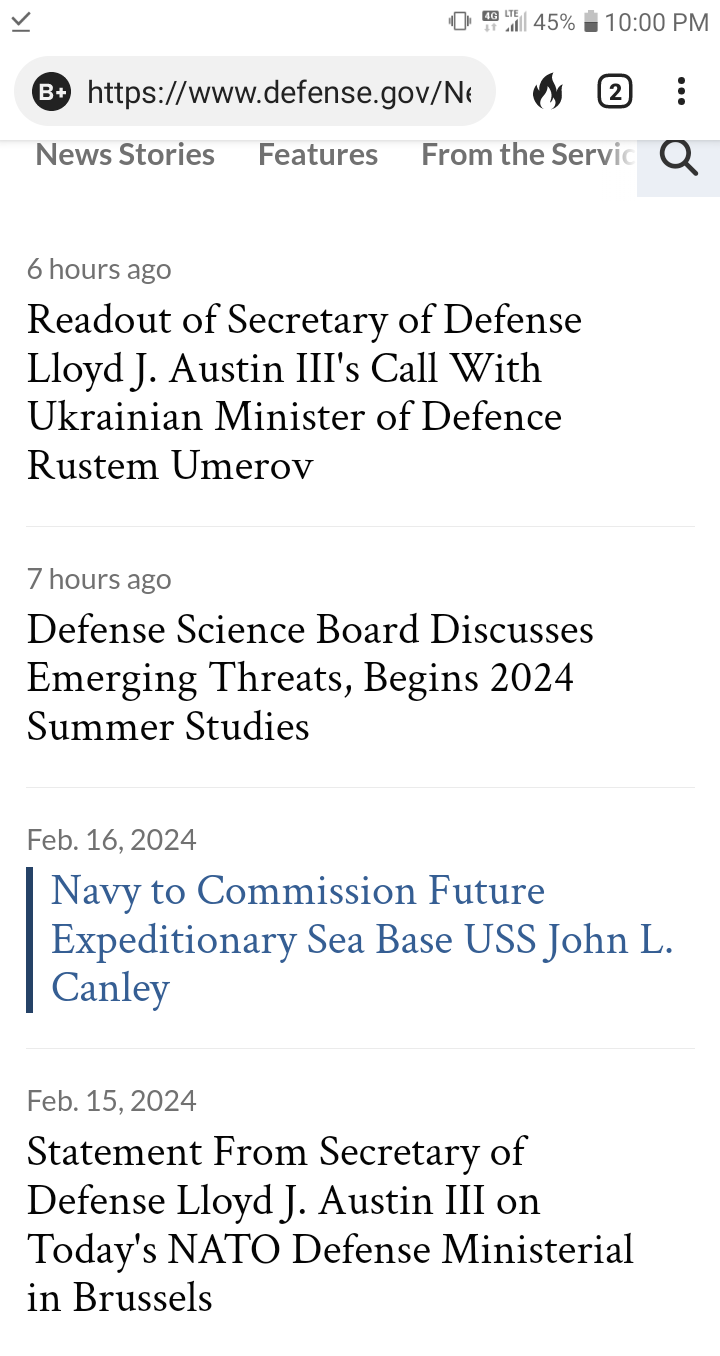Tap the flame icon in browser toolbar
720x1356 pixels.
[x=547, y=93]
